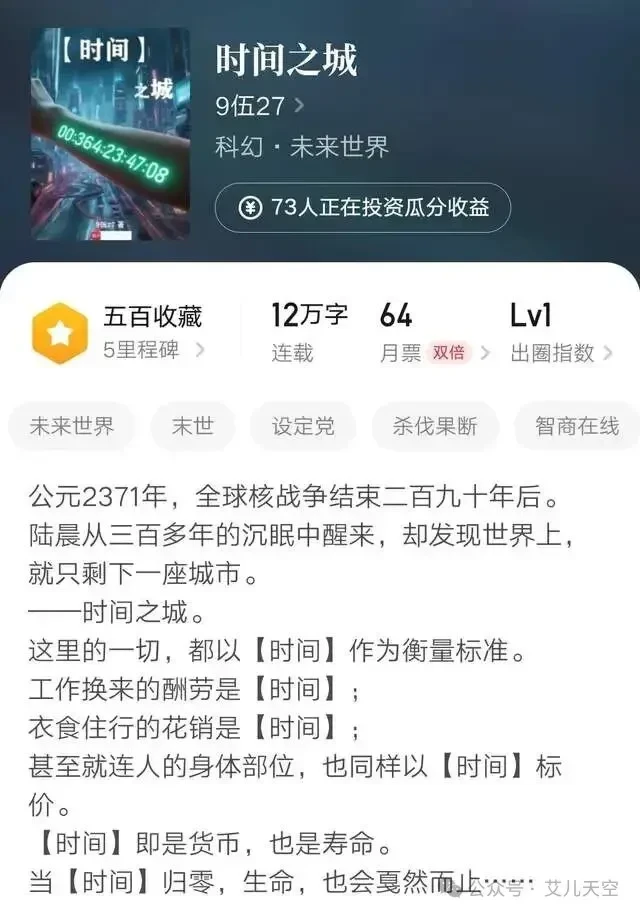Tap the 设定党 tag chip
This screenshot has width=640, height=915.
[302, 427]
